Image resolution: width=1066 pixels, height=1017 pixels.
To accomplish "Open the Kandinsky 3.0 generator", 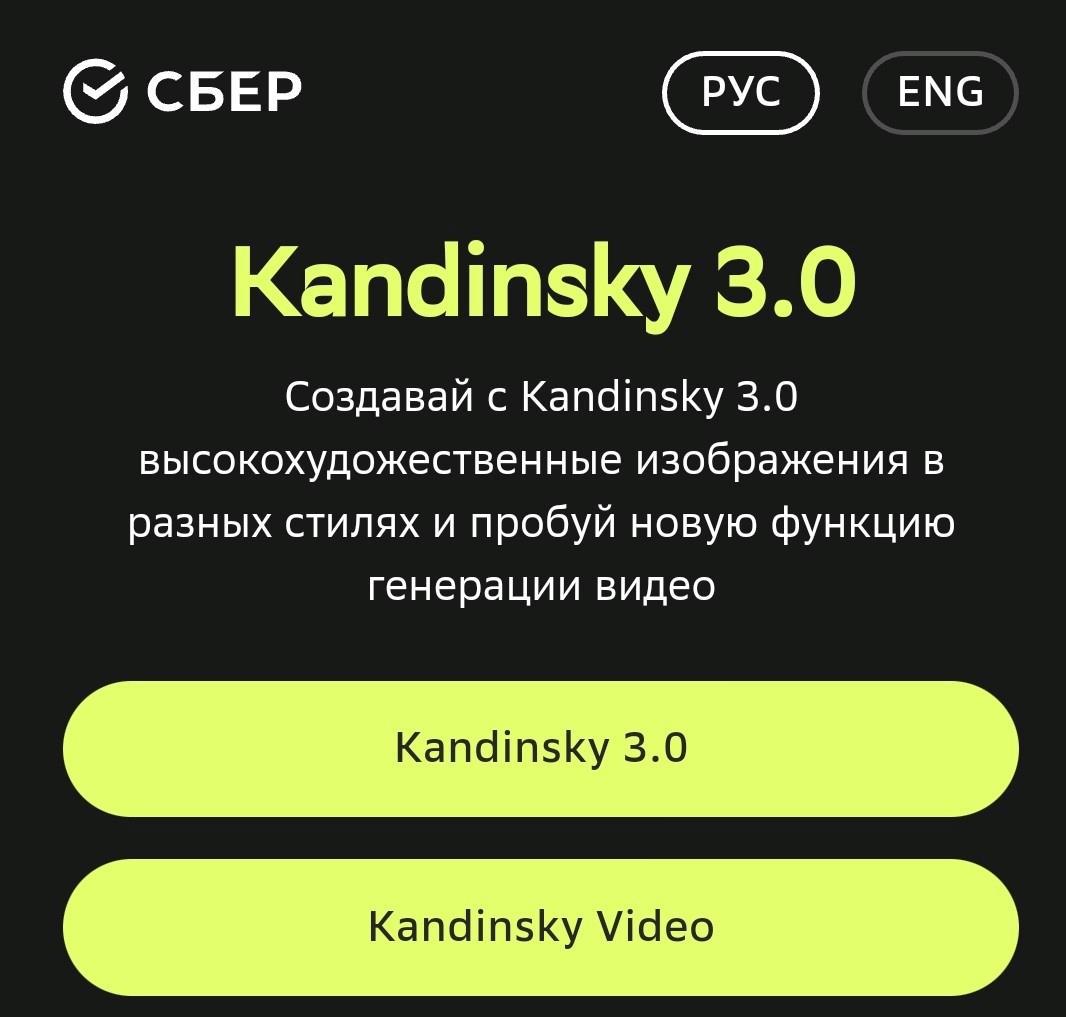I will 540,748.
